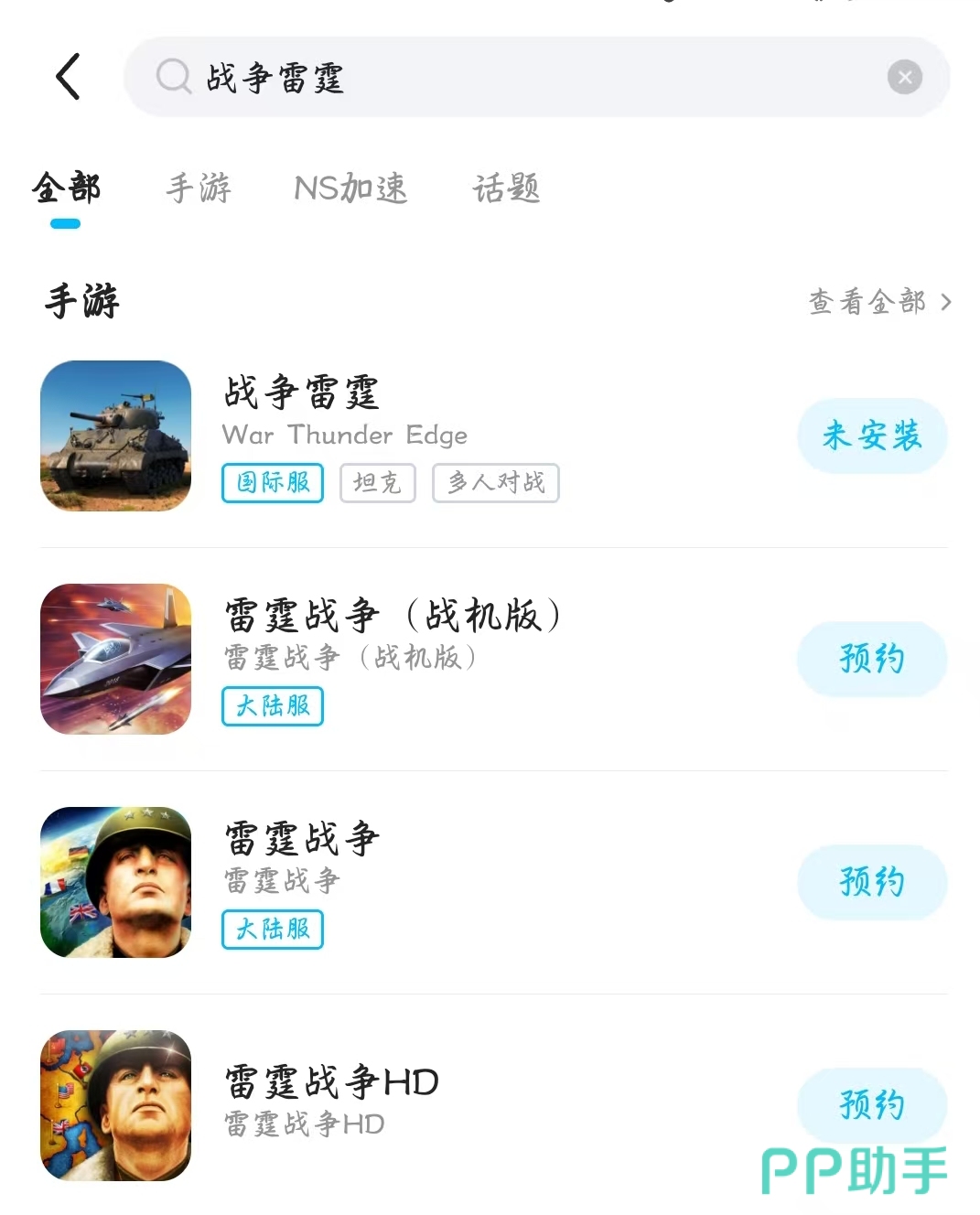The height and width of the screenshot is (1215, 980).
Task: Tap 未安装 button for War Thunder Edge
Action: coord(871,435)
